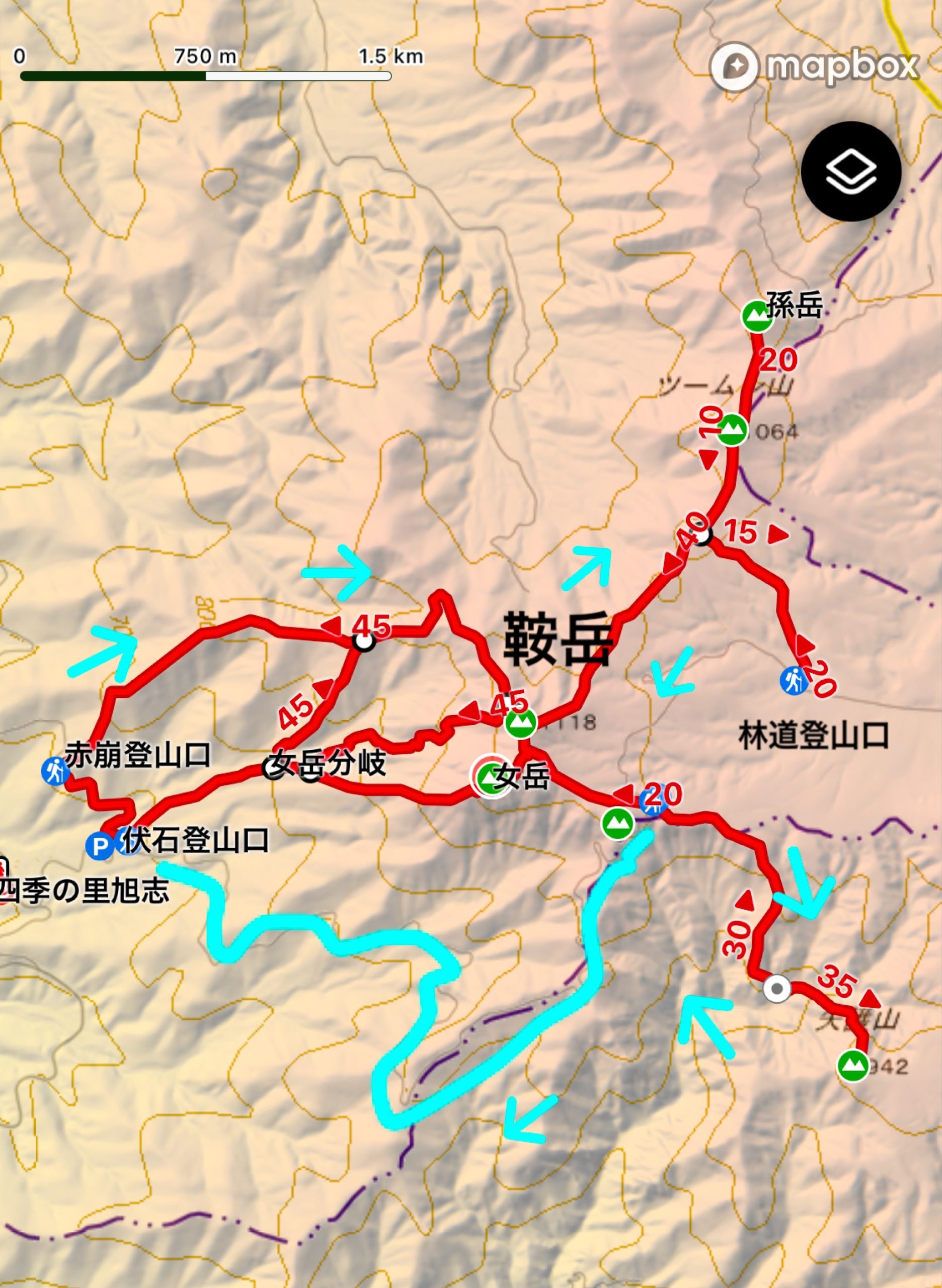Open the 赤崩登山口 trailhead marker
This screenshot has height=1288, width=942.
pos(55,771)
